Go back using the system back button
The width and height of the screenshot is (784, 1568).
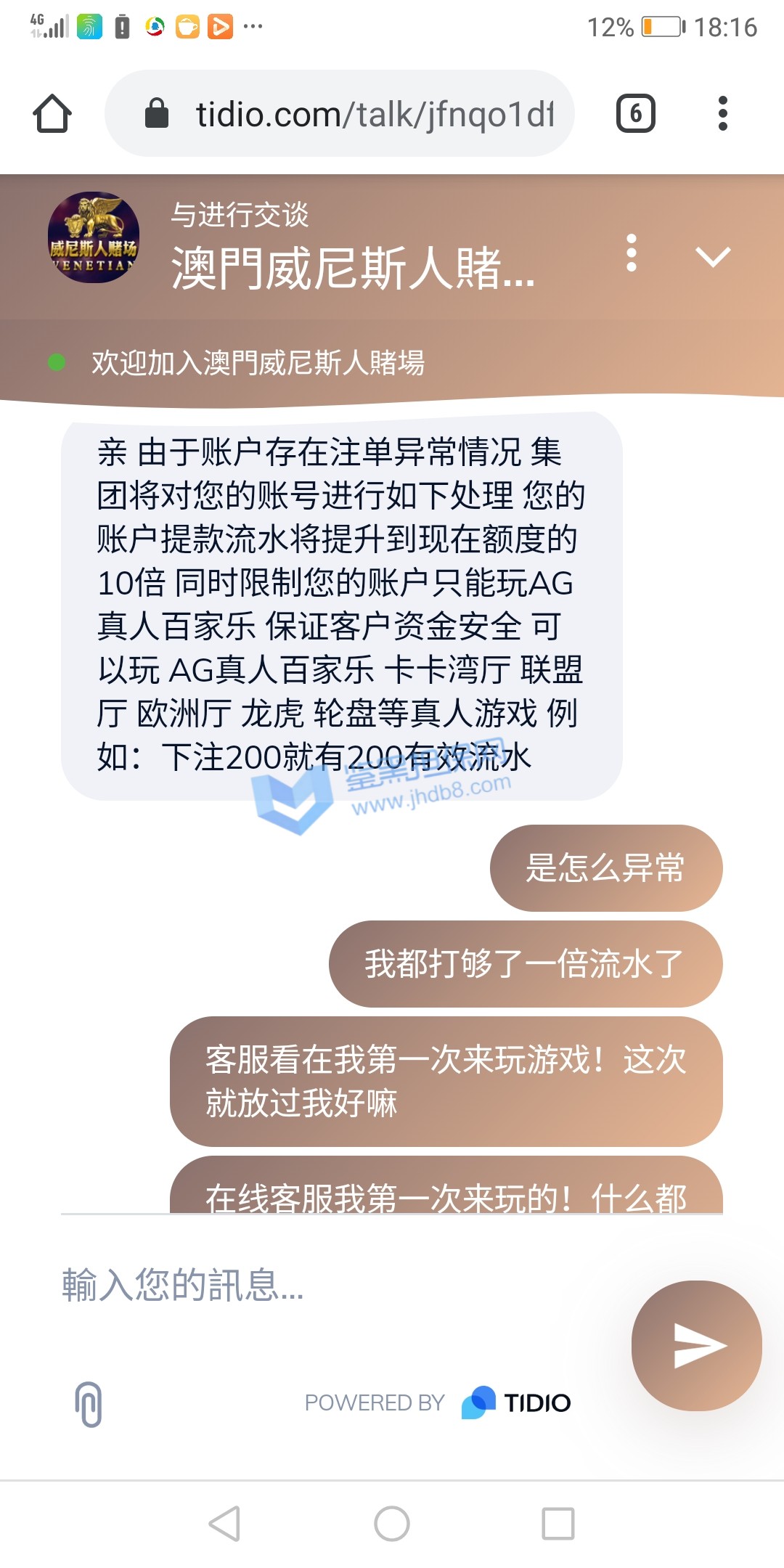(x=224, y=1523)
